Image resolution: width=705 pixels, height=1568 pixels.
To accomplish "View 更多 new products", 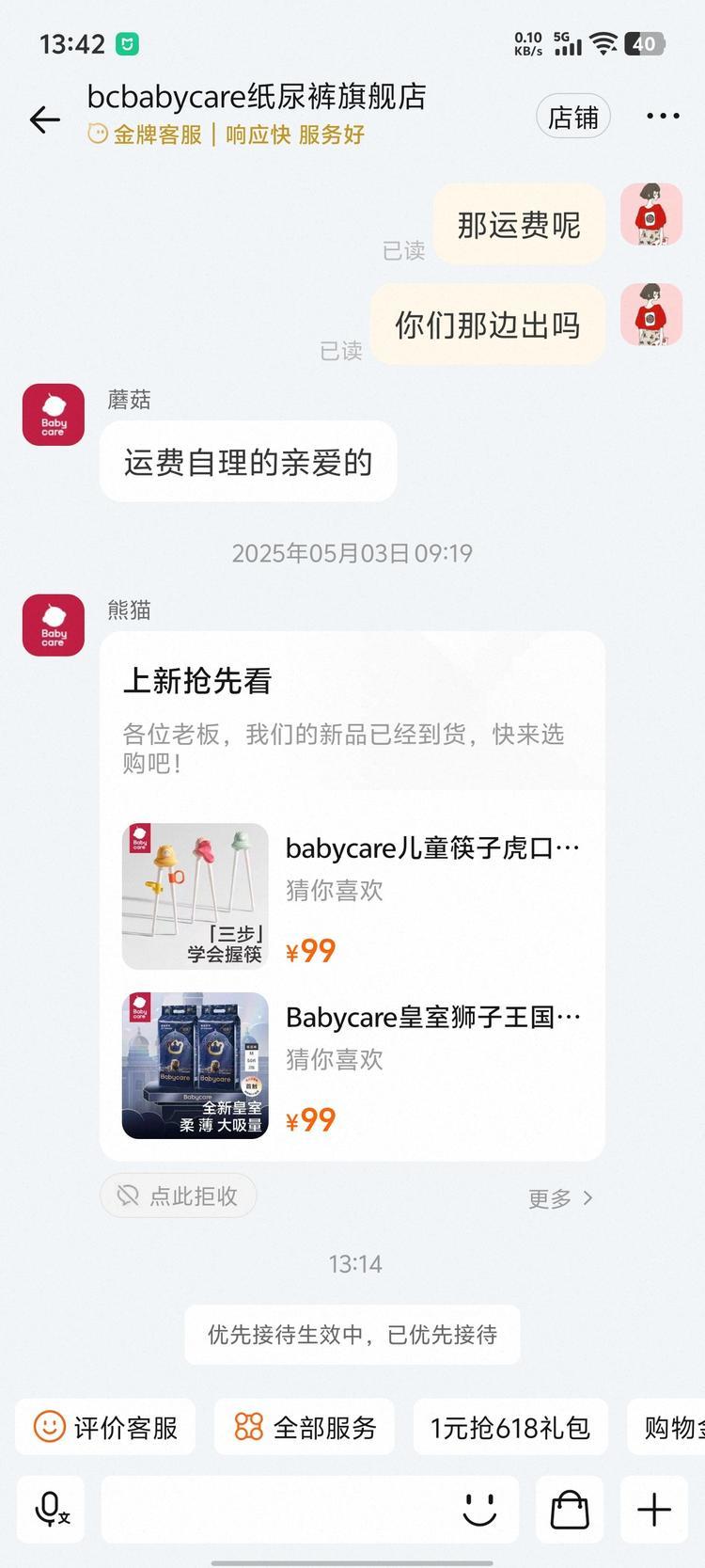I will pos(560,1198).
